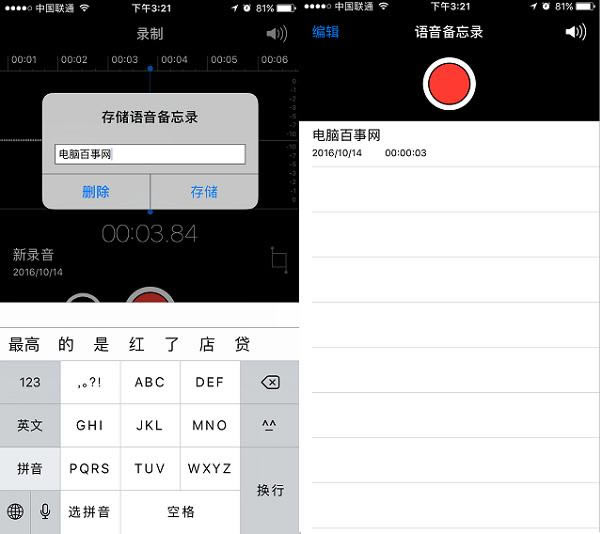Tap 删除 to discard the recording

[96, 191]
